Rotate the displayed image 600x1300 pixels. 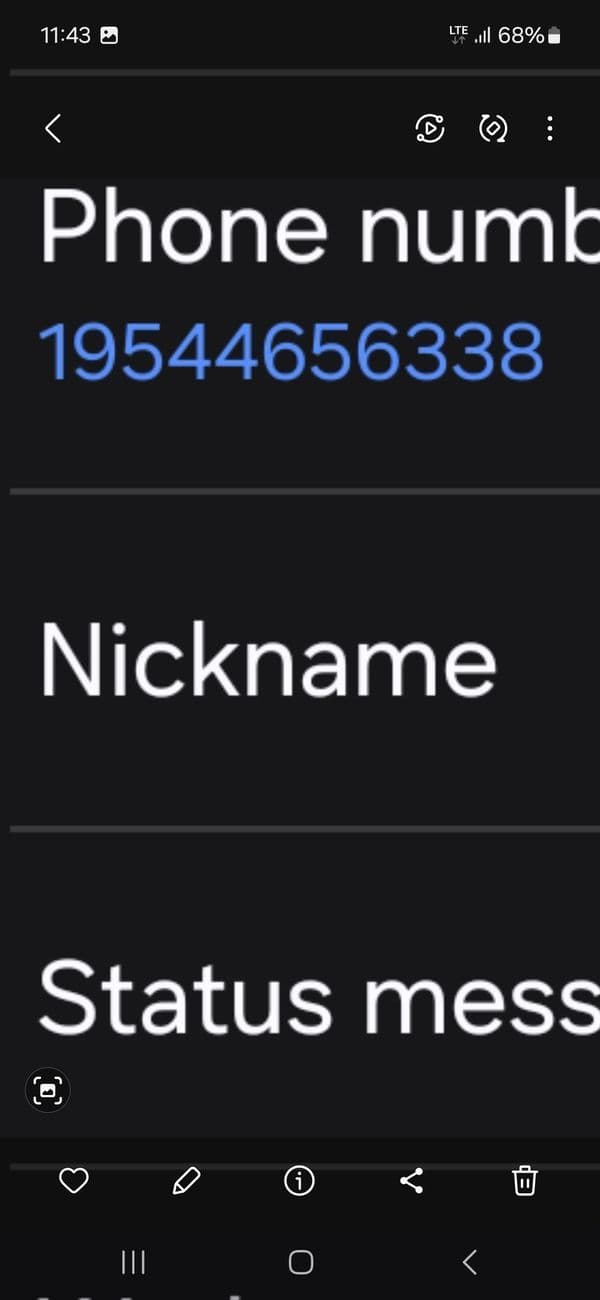[x=493, y=128]
